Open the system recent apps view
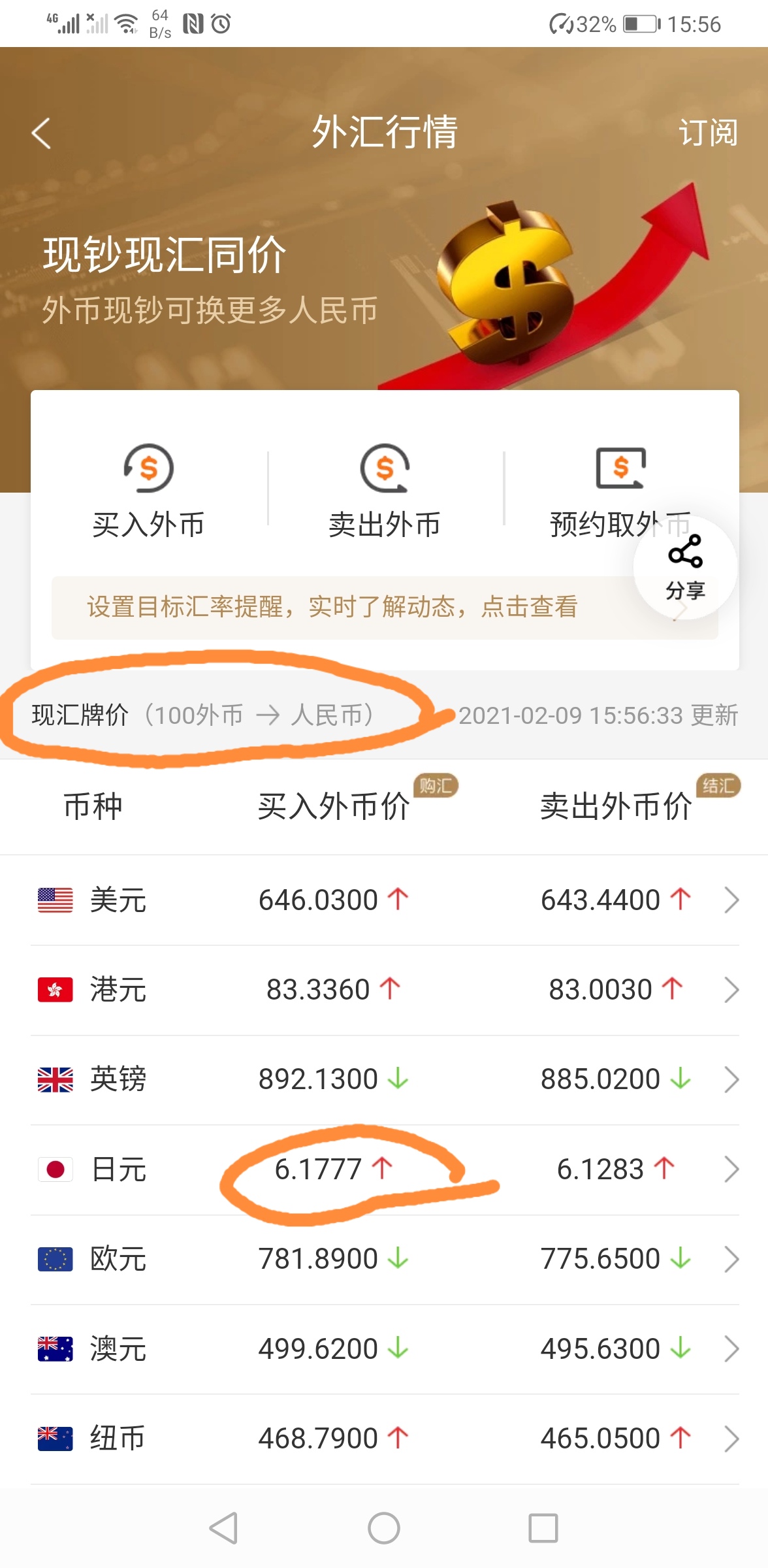 pyautogui.click(x=543, y=1528)
